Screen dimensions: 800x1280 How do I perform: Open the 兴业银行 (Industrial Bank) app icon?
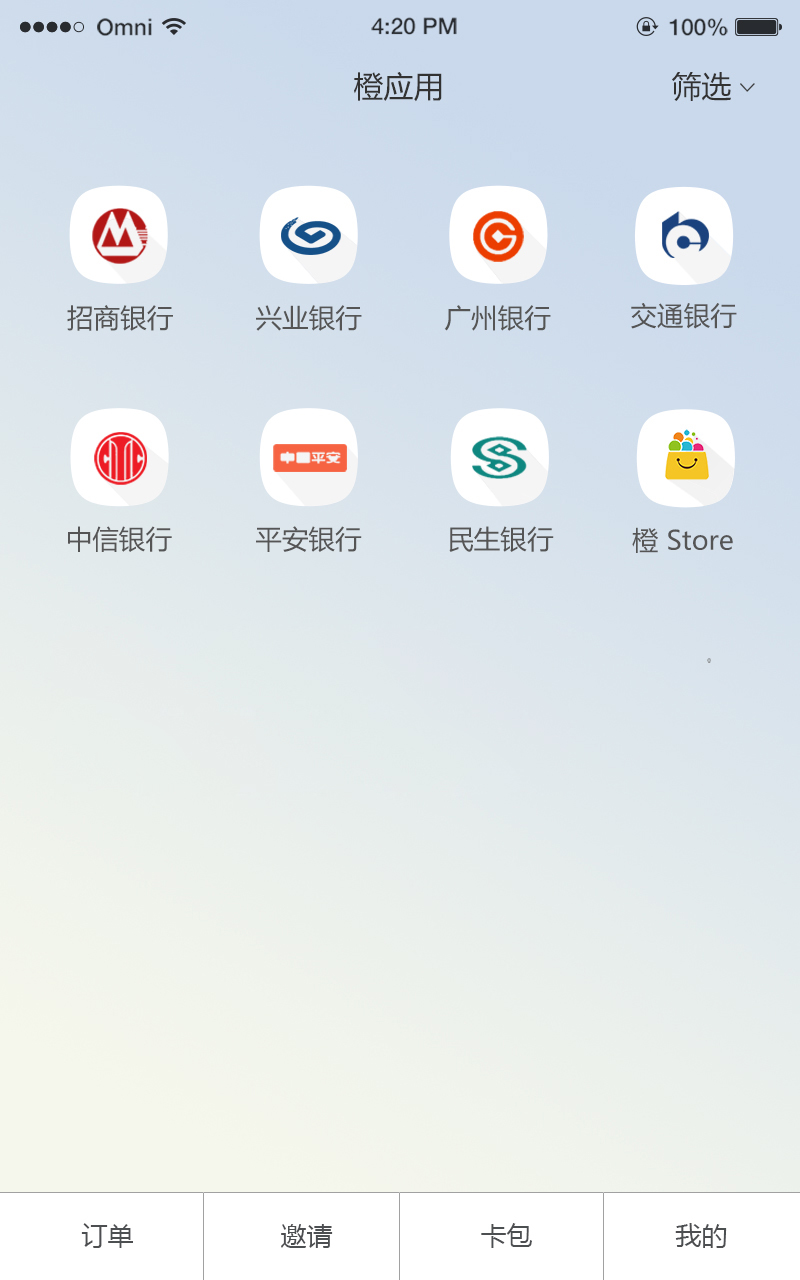pyautogui.click(x=308, y=235)
